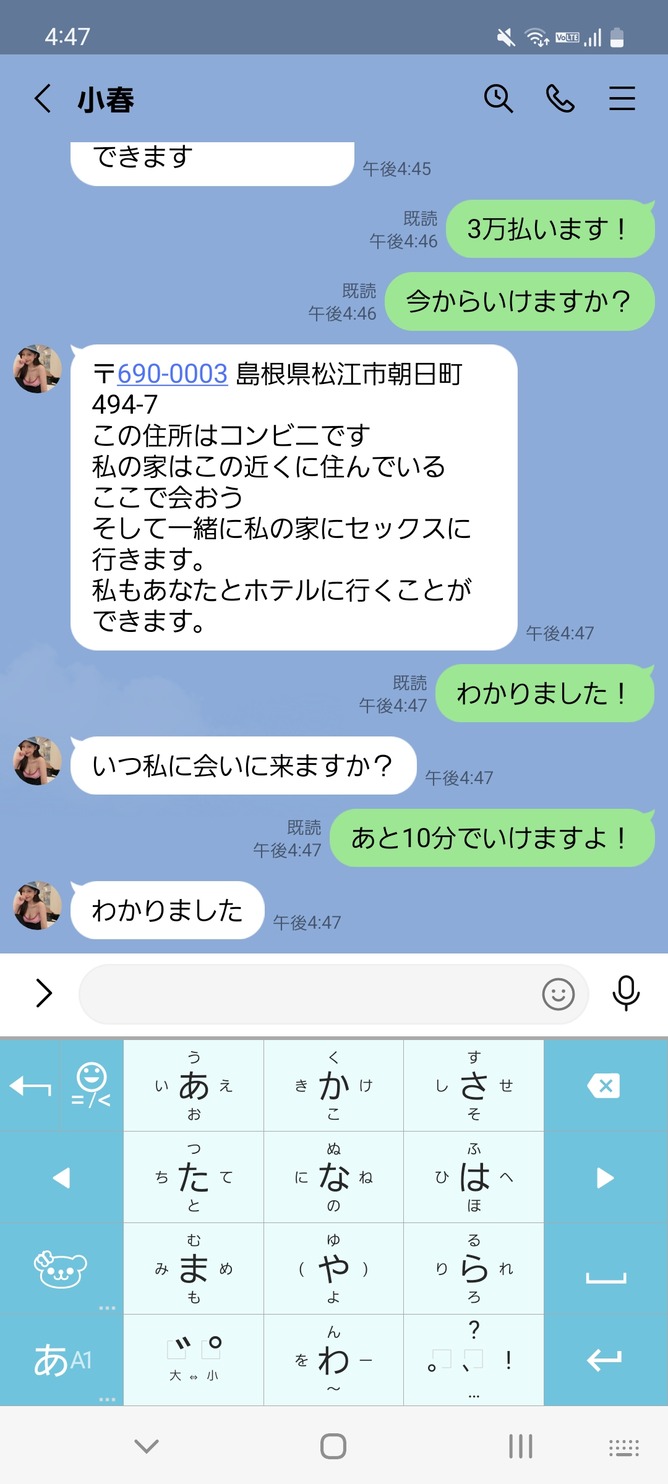Open the 690-0003 postal code link
This screenshot has height=1484, width=668.
(172, 374)
